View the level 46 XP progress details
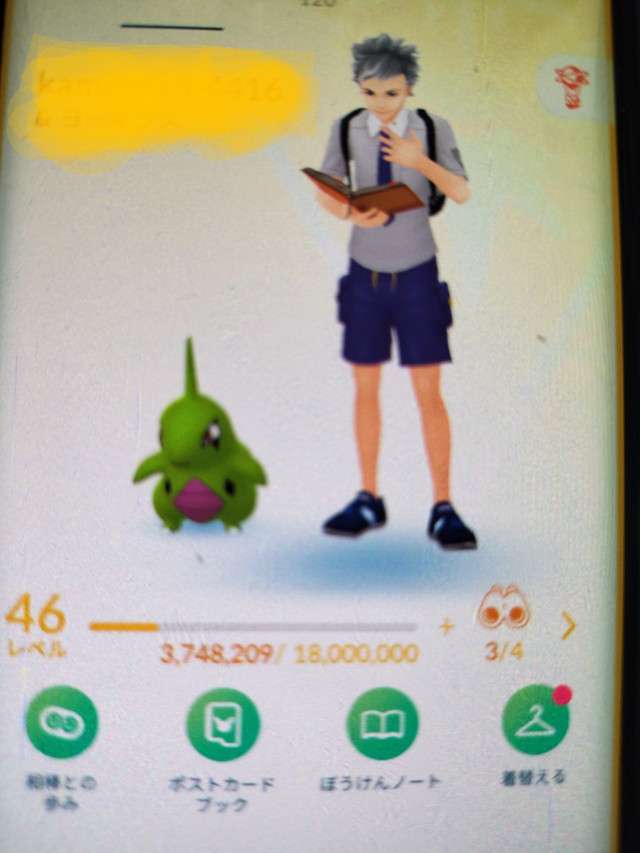Viewport: 640px width, 853px height. (x=252, y=627)
